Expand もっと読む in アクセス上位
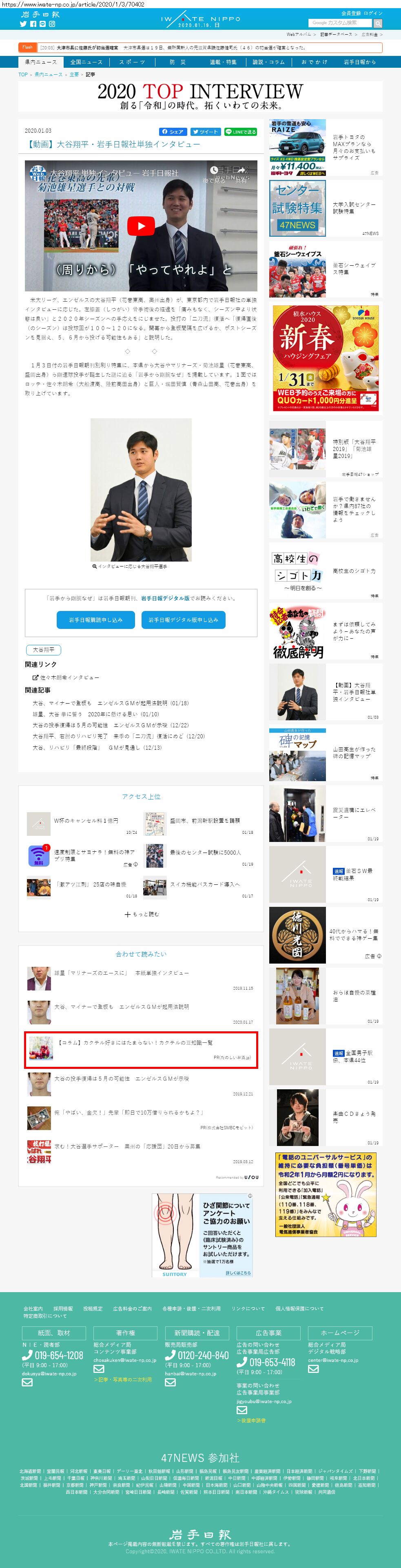This screenshot has width=401, height=1568. (141, 914)
